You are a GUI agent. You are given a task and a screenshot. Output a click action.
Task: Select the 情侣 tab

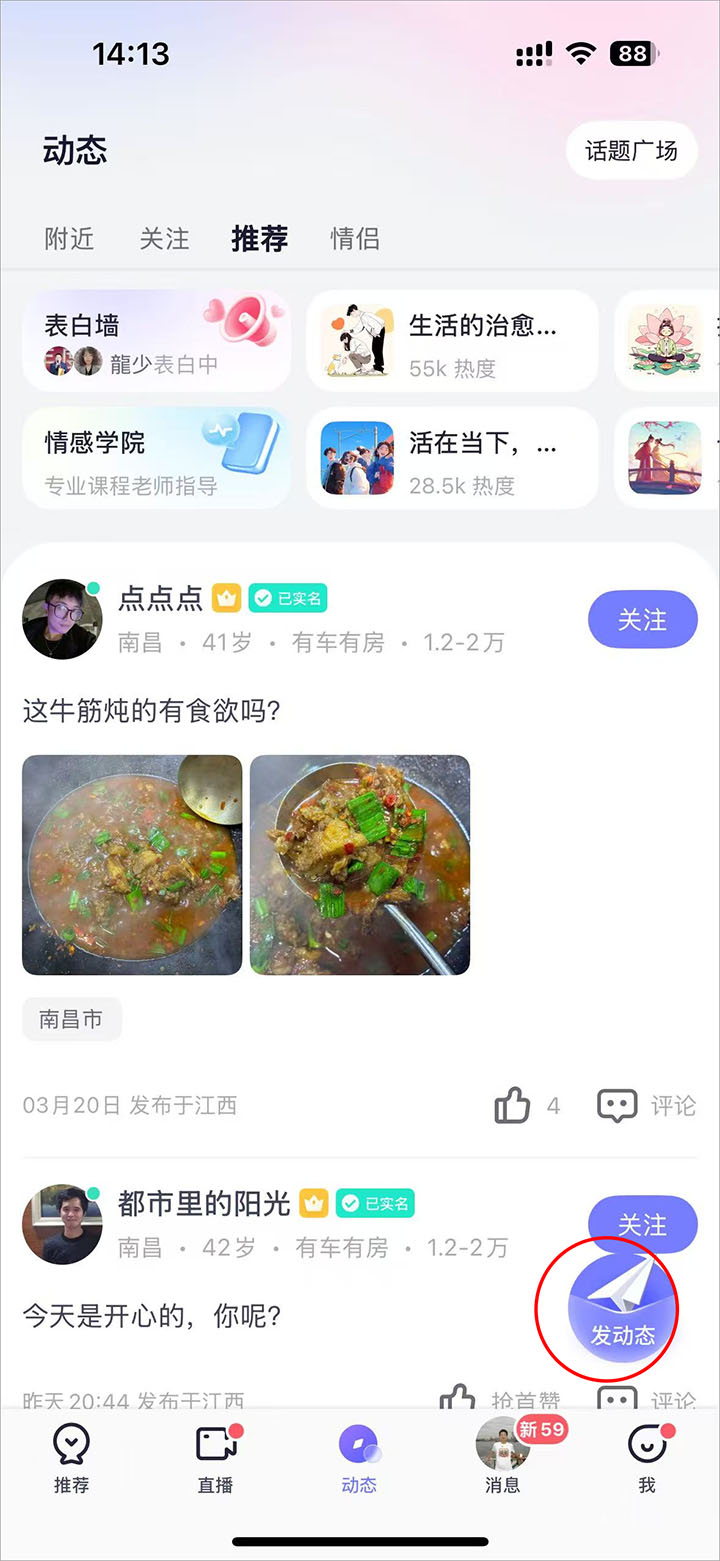pos(355,239)
